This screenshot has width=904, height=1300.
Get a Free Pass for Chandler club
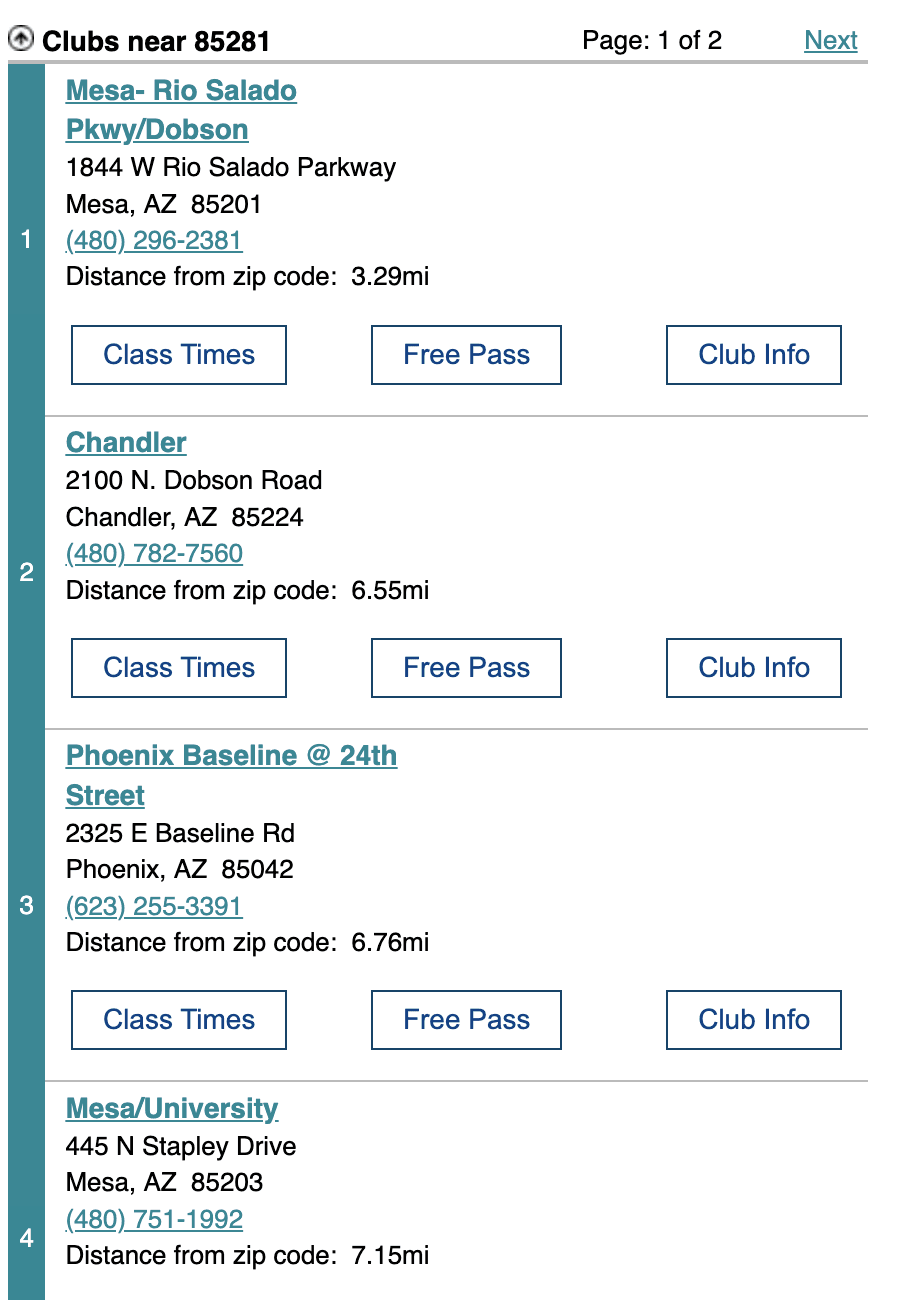tap(466, 668)
